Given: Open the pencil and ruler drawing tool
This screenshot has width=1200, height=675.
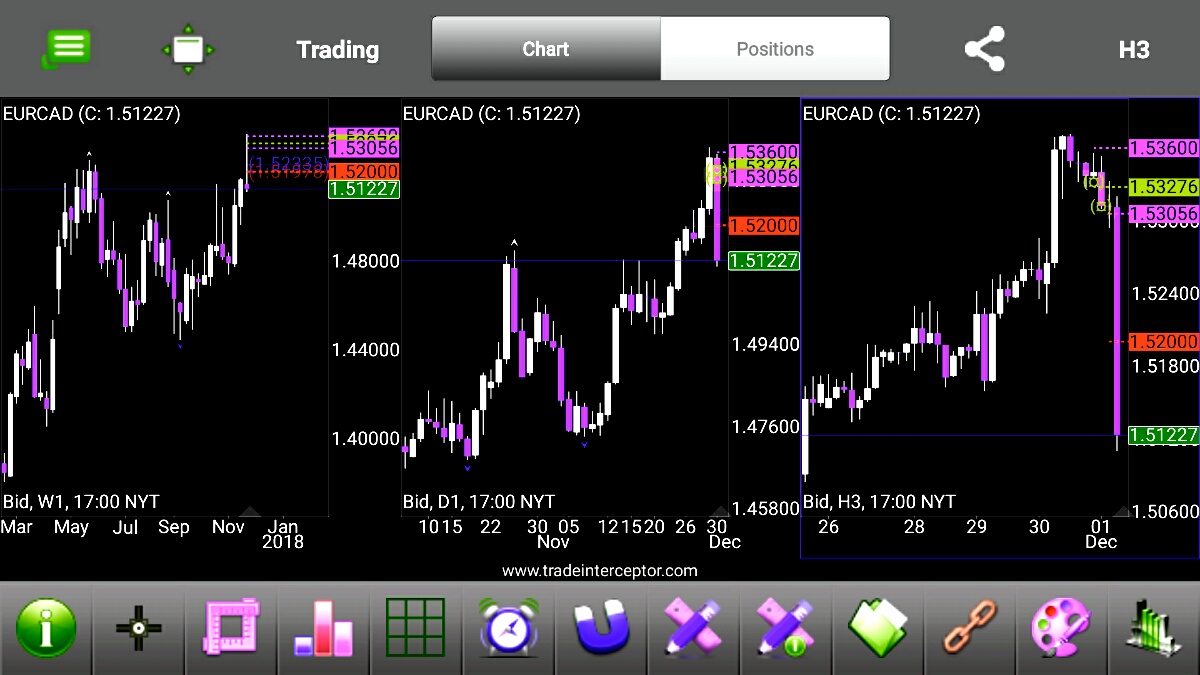Looking at the screenshot, I should pyautogui.click(x=694, y=629).
